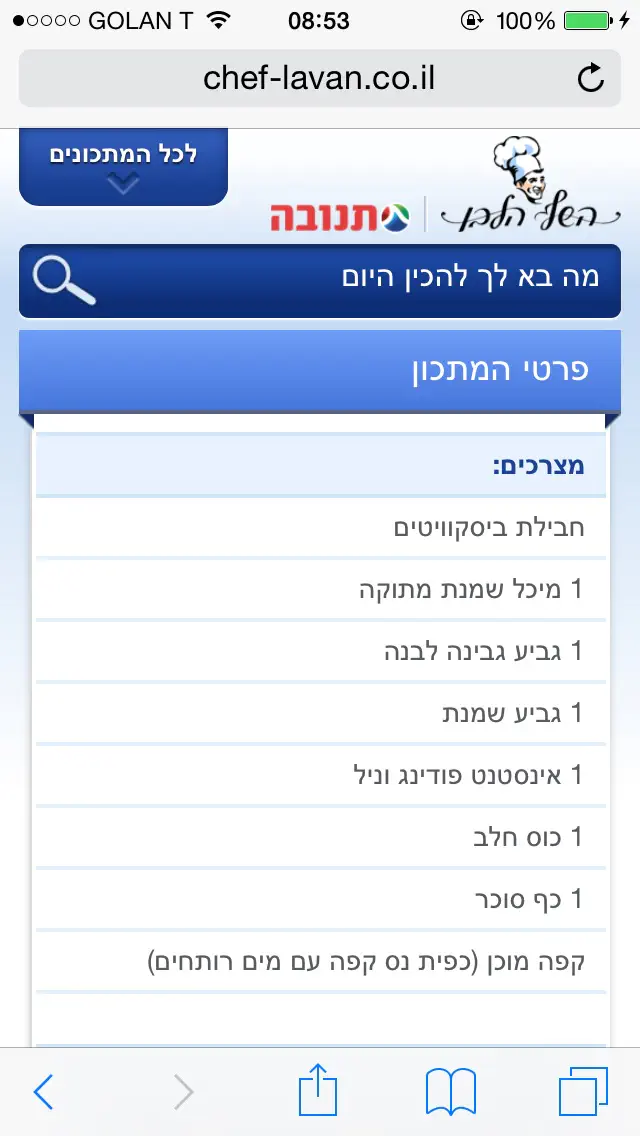Viewport: 640px width, 1136px height.
Task: Go back to the previous page
Action: pyautogui.click(x=43, y=1092)
